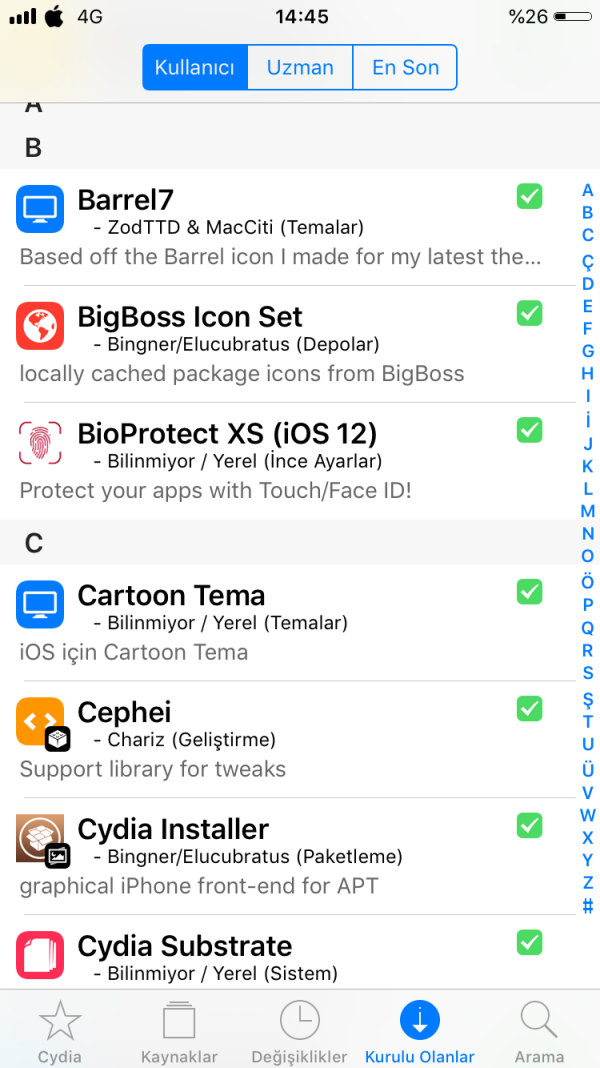600x1068 pixels.
Task: Open Cydia Installer package details
Action: coord(280,856)
